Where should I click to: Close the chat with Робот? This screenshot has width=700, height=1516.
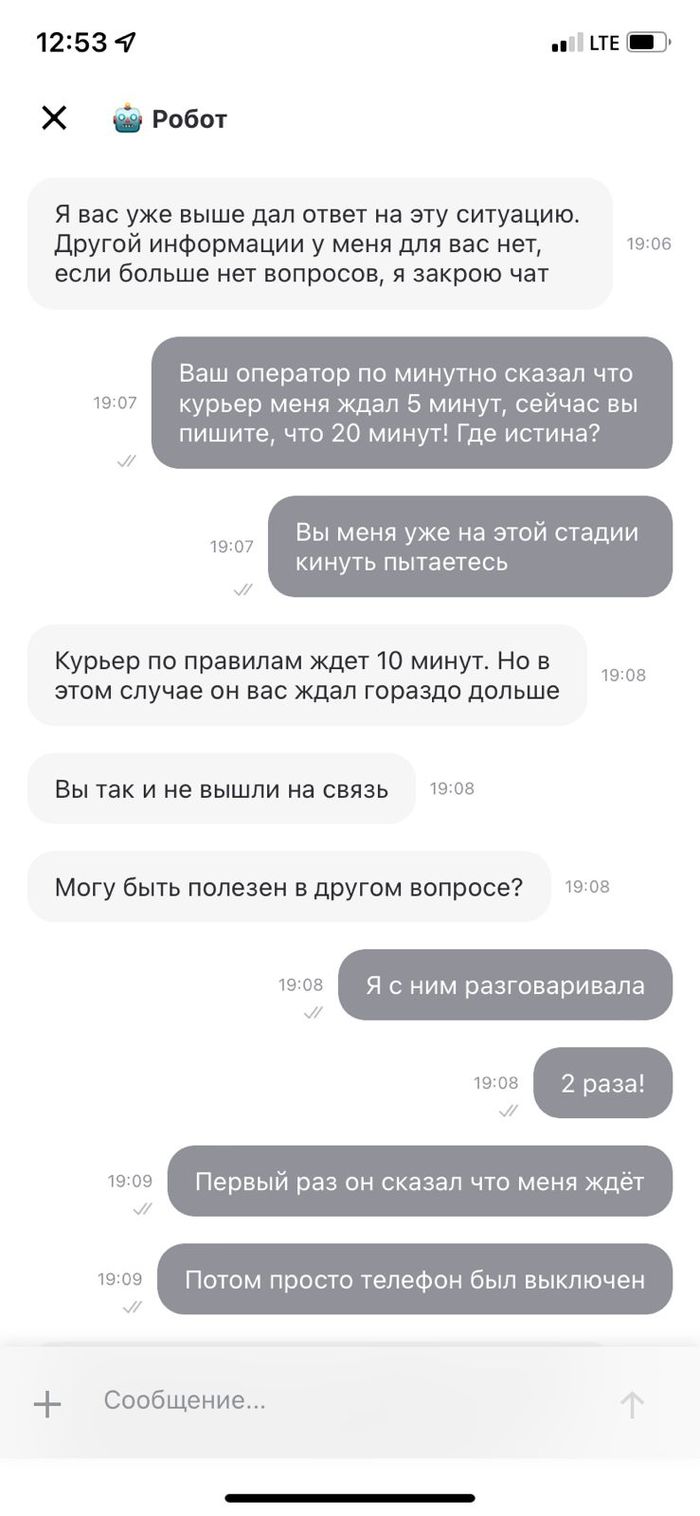pyautogui.click(x=54, y=118)
